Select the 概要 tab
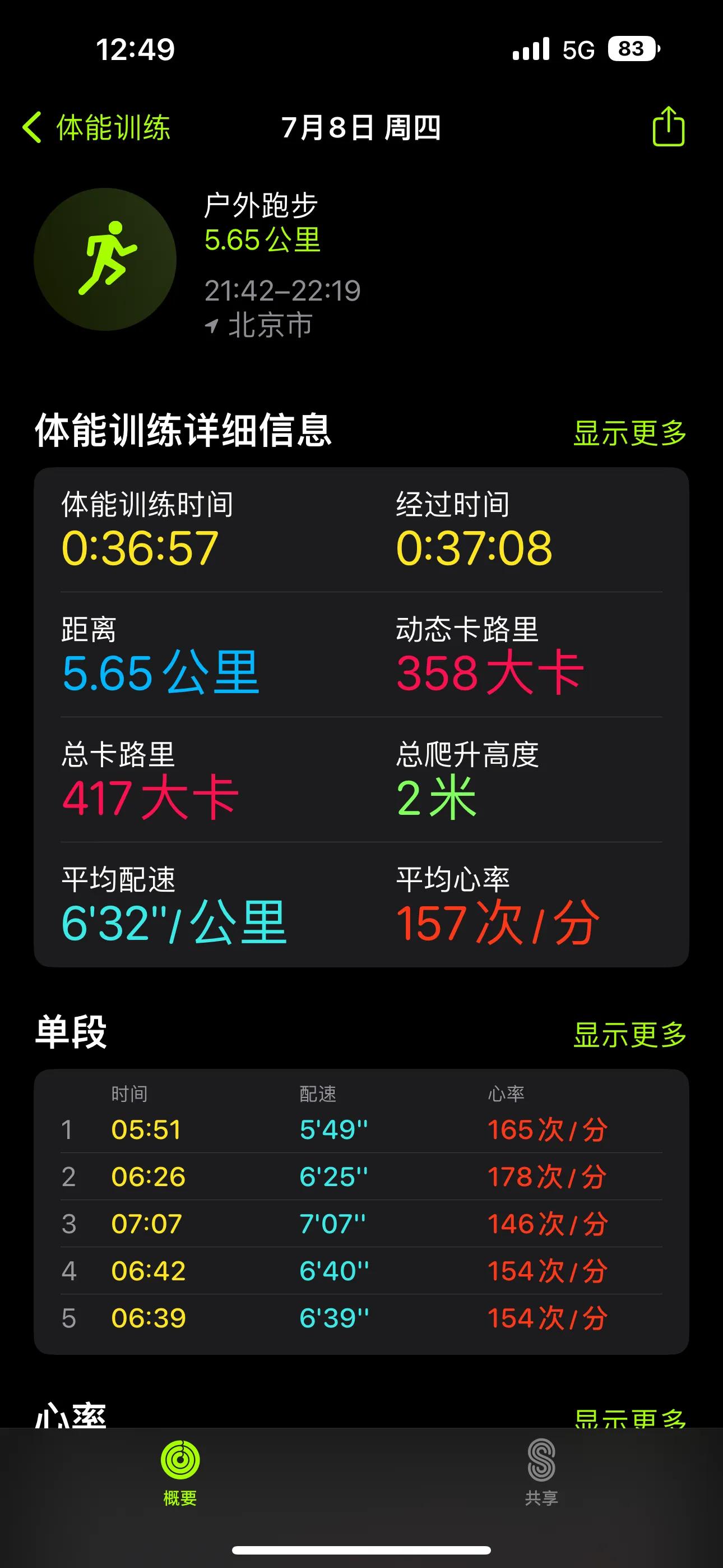 point(180,1472)
